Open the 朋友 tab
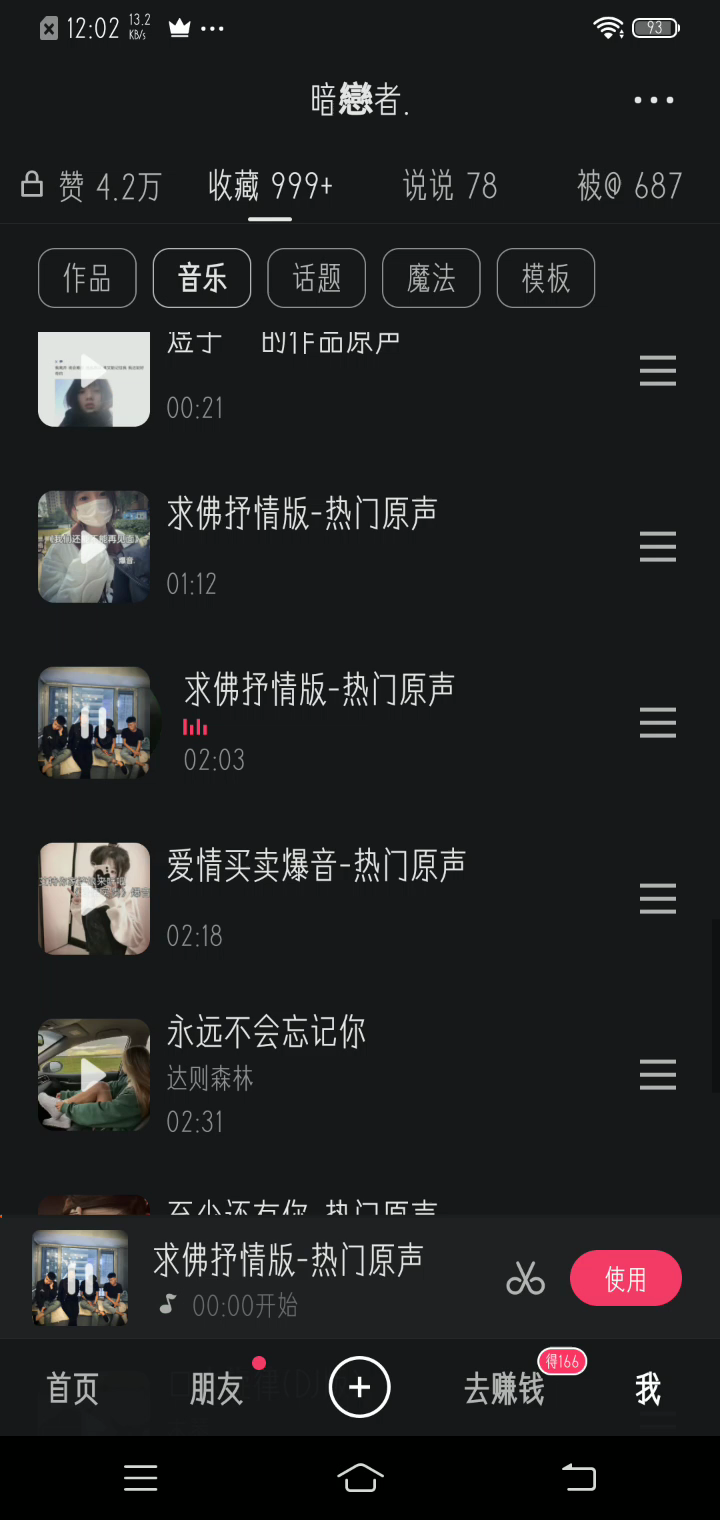720x1520 pixels. click(217, 1388)
